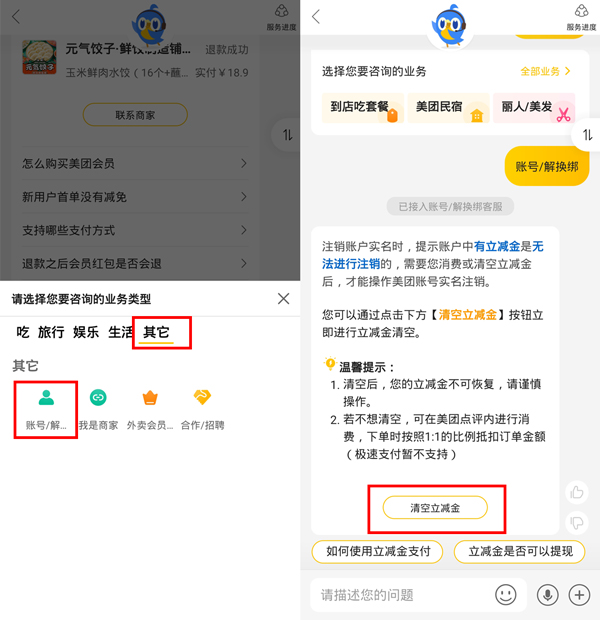Open 支持哪些支付方式 question

135,230
